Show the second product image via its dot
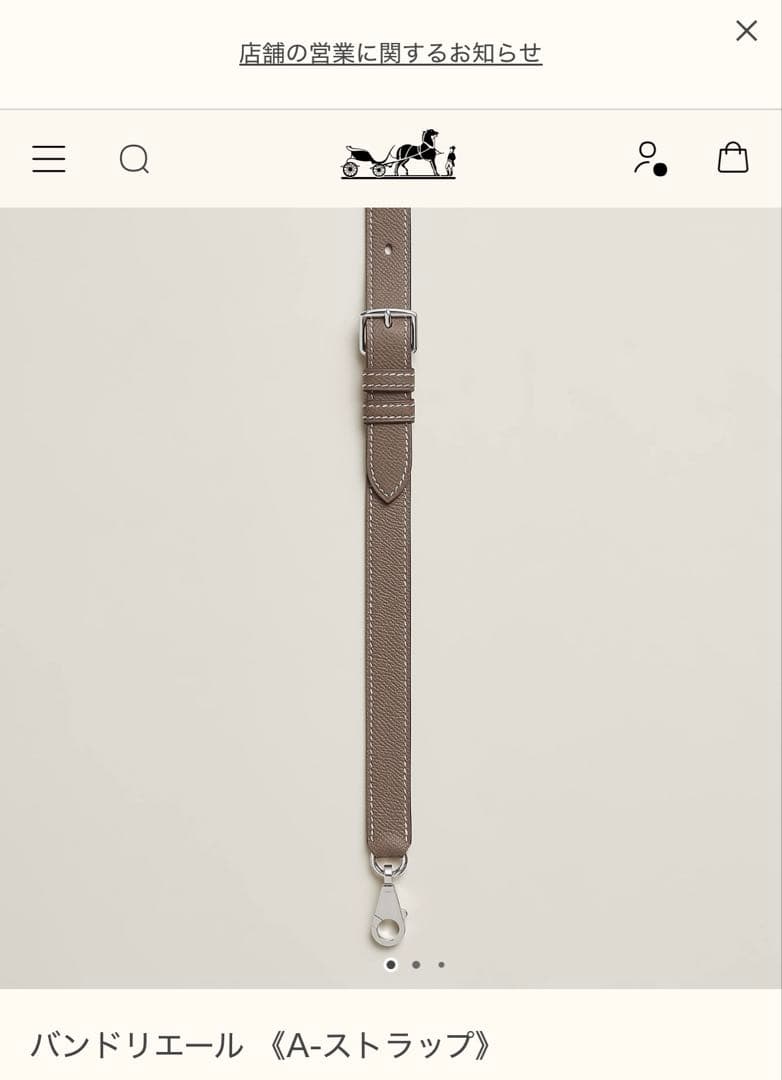This screenshot has height=1080, width=782. [414, 966]
